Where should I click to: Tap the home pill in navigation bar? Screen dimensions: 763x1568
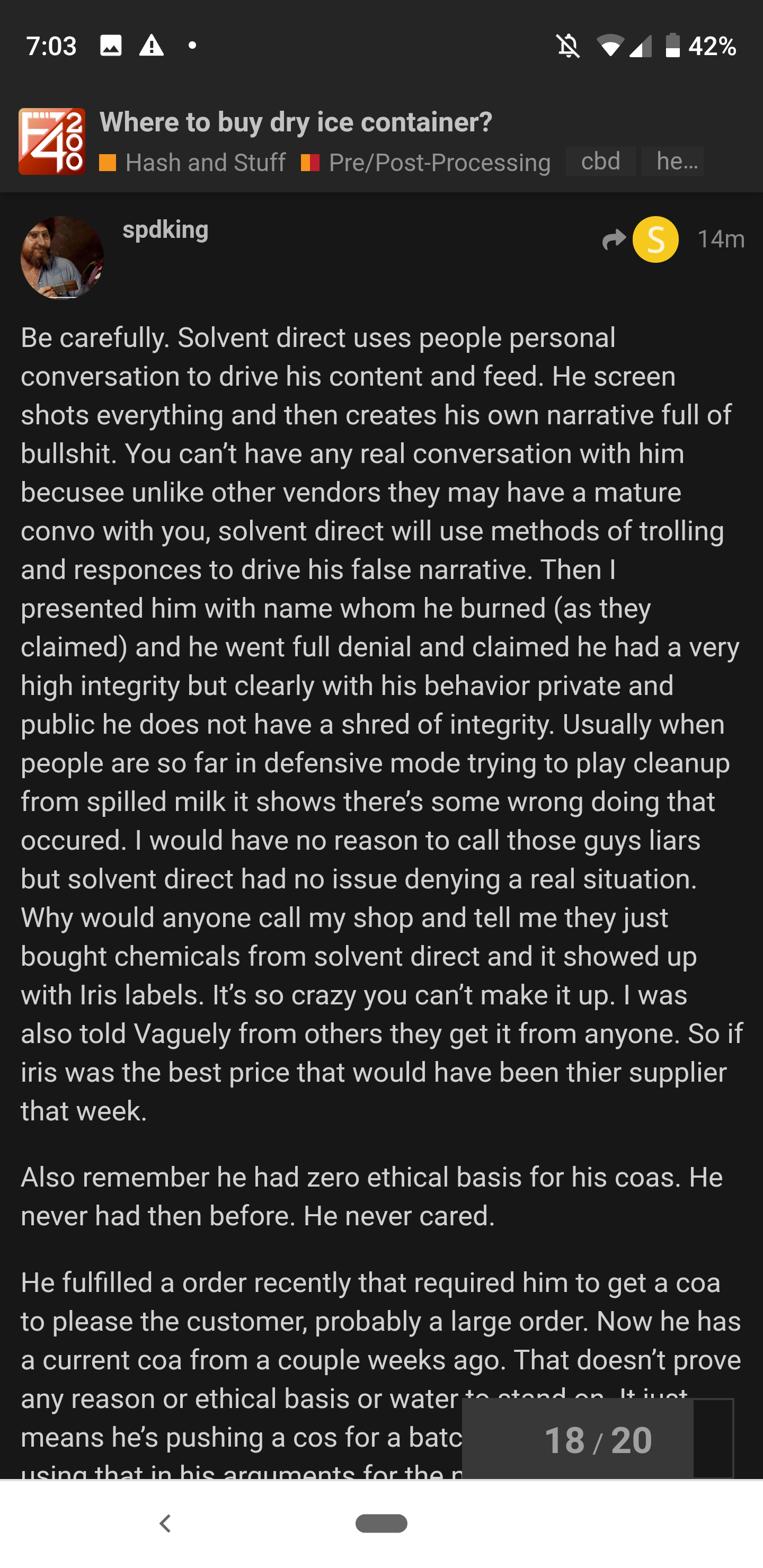(x=381, y=1524)
